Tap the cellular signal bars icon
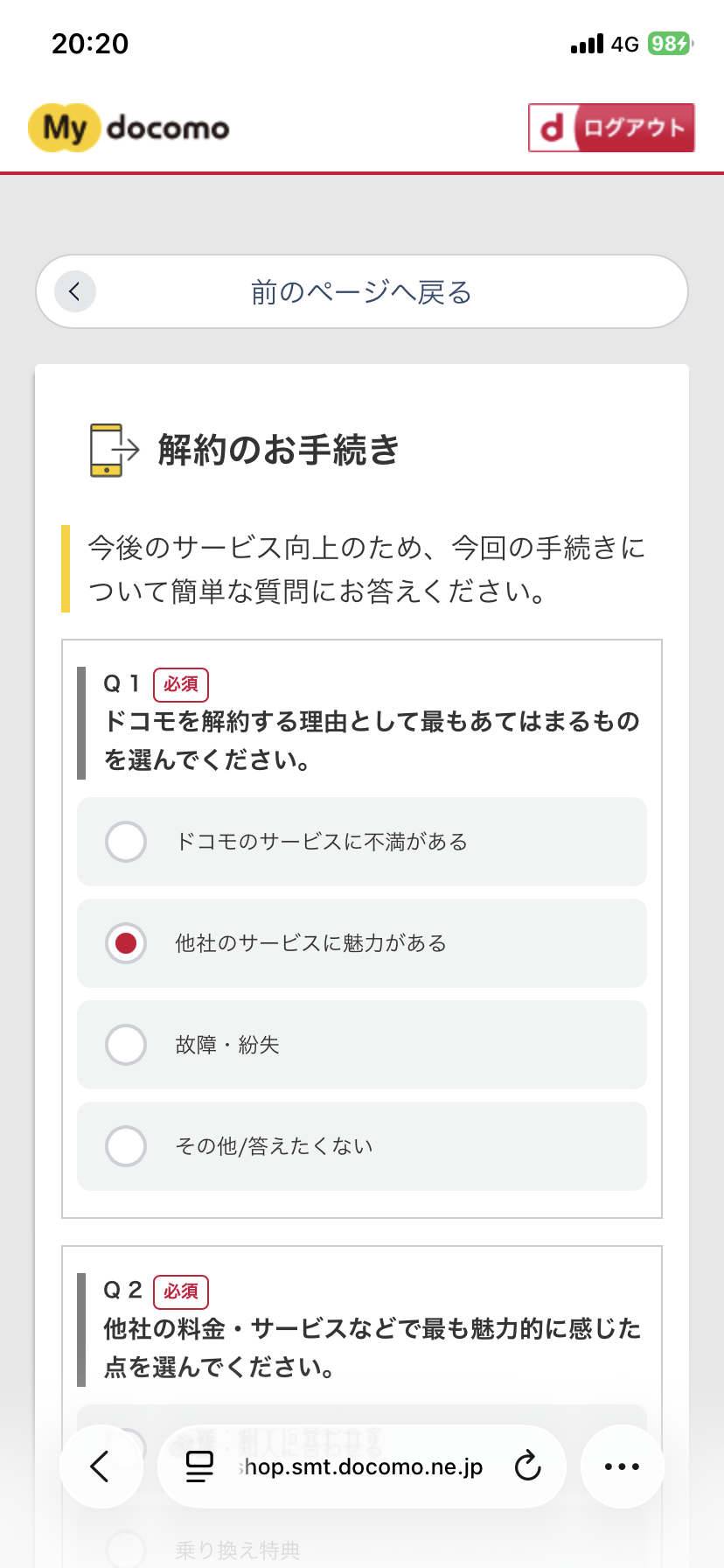Viewport: 724px width, 1568px height. click(585, 43)
